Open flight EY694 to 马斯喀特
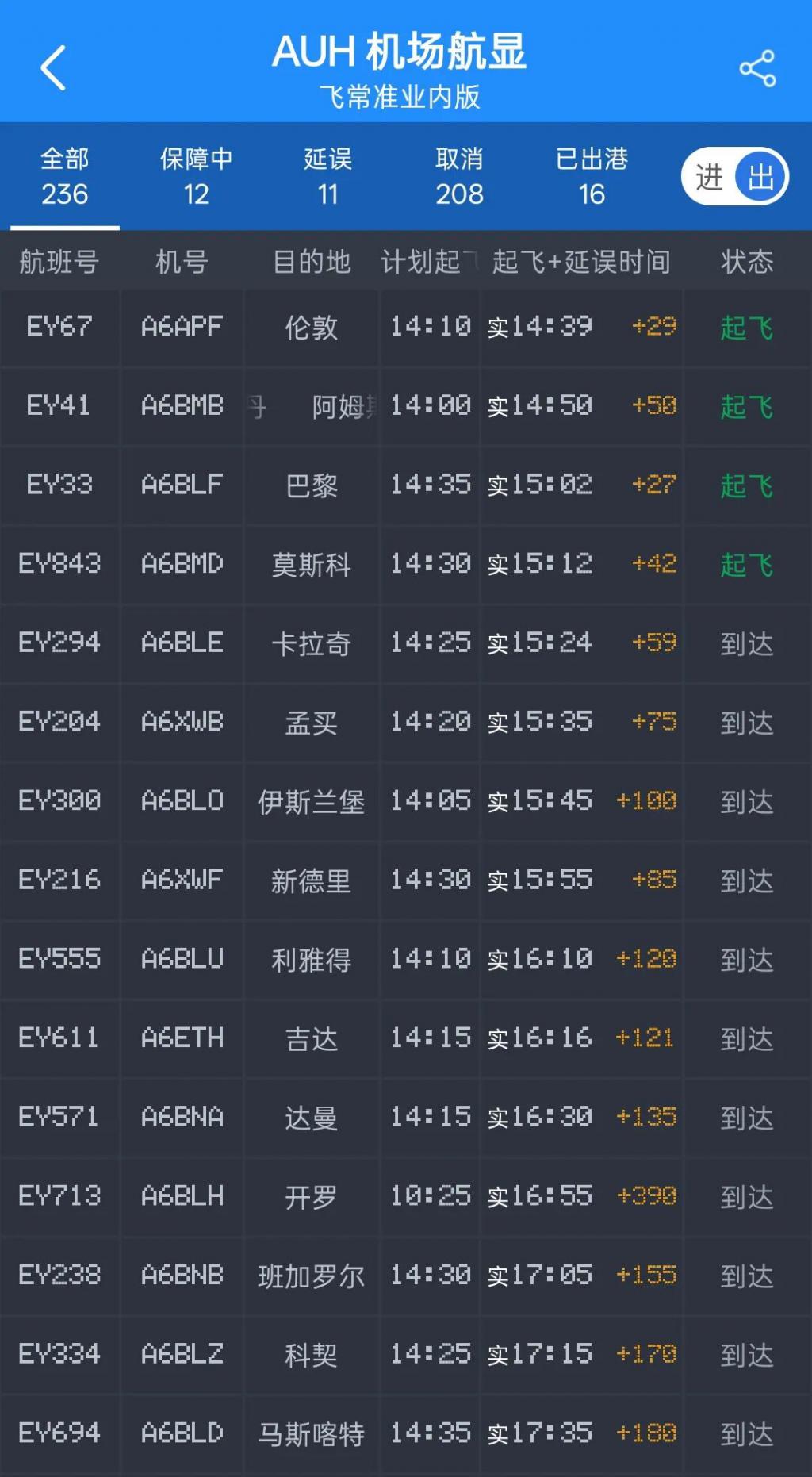Screen dimensions: 812x1477 pos(311,1433)
